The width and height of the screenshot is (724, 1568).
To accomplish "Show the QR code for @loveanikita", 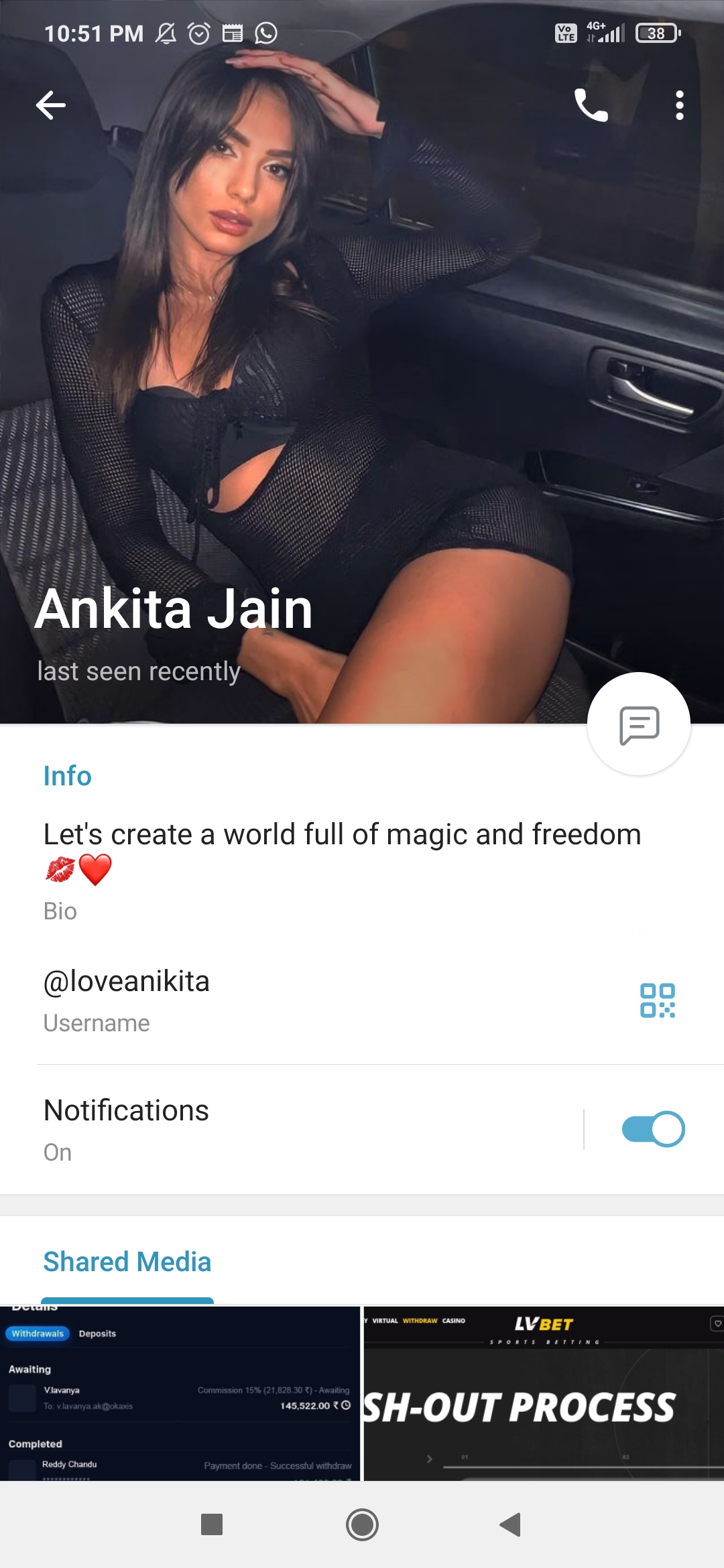I will pos(657,1000).
